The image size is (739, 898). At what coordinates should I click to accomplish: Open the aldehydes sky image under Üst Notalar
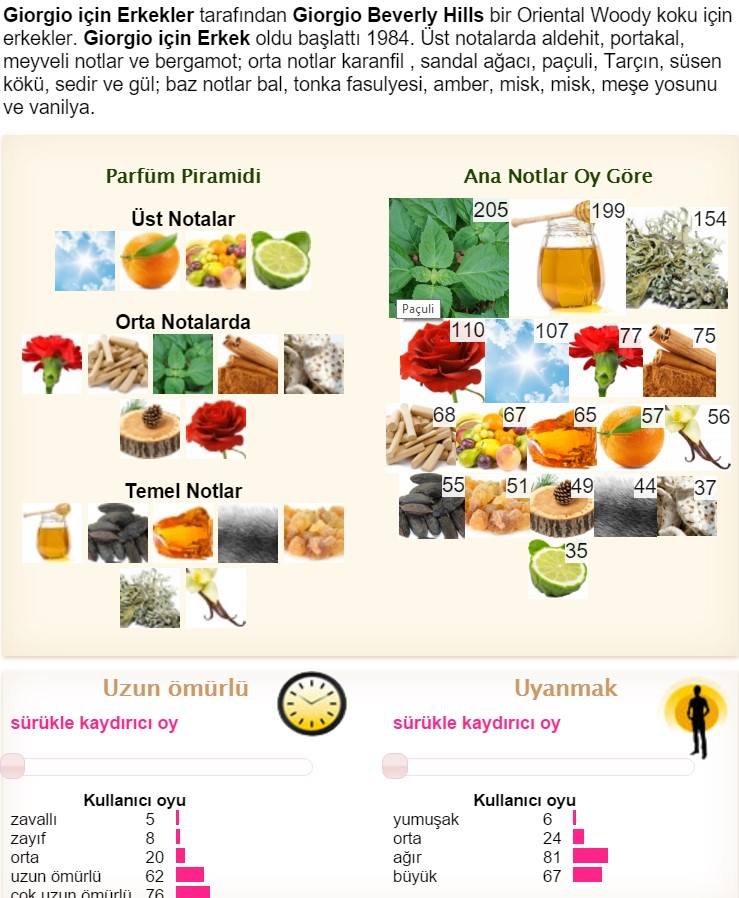tap(85, 261)
